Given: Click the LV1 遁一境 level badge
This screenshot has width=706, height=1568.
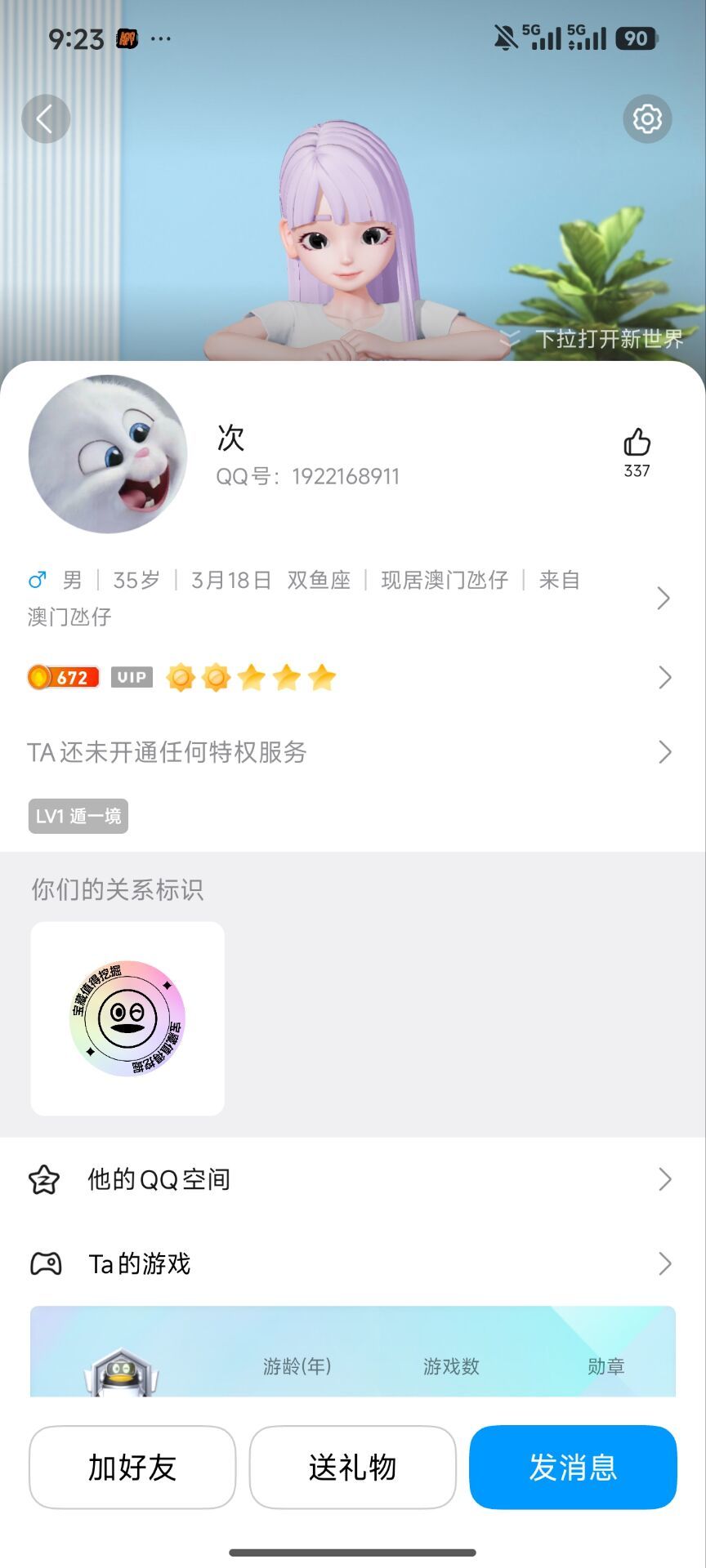Looking at the screenshot, I should pos(78,816).
